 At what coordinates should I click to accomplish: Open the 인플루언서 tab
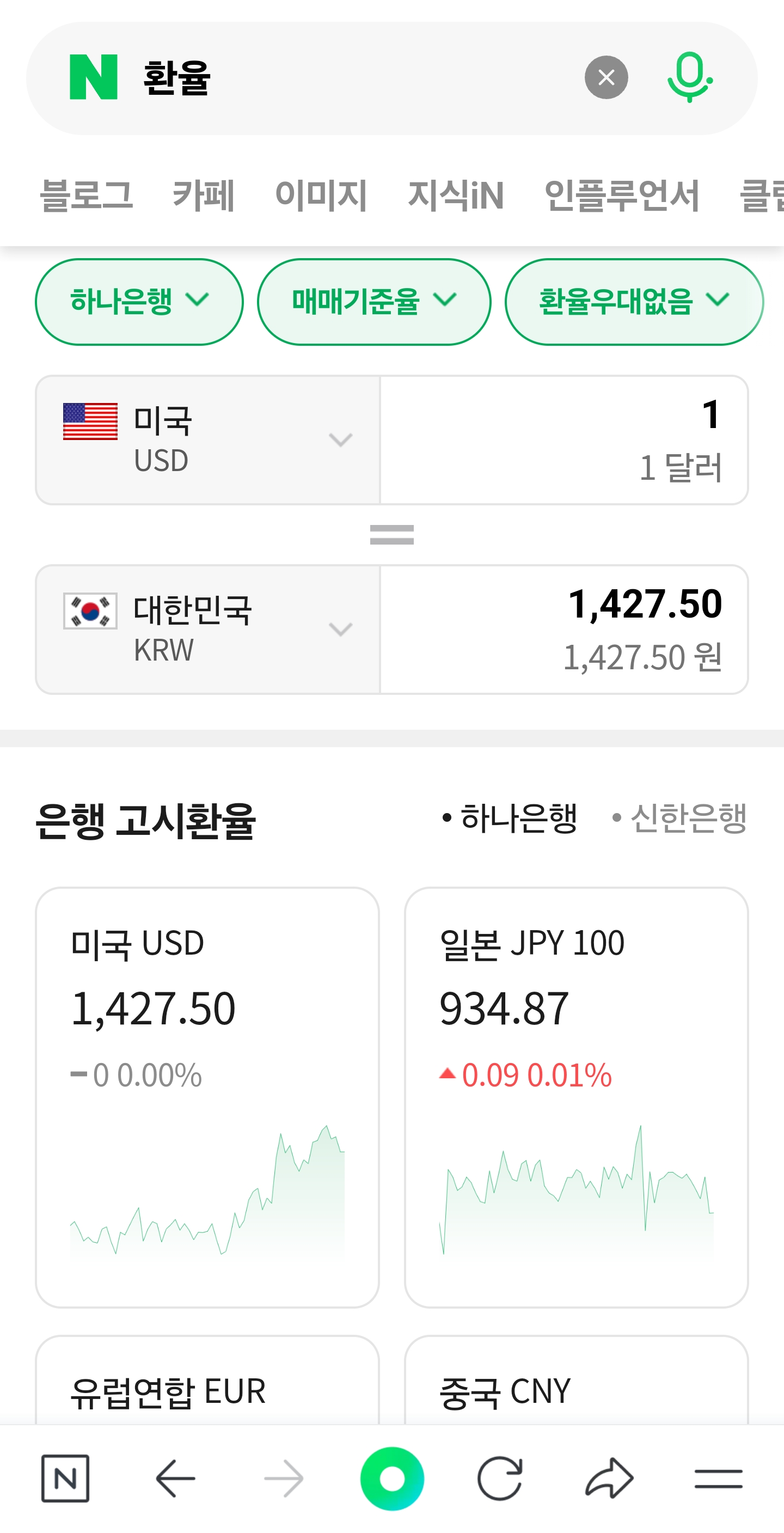click(x=621, y=196)
